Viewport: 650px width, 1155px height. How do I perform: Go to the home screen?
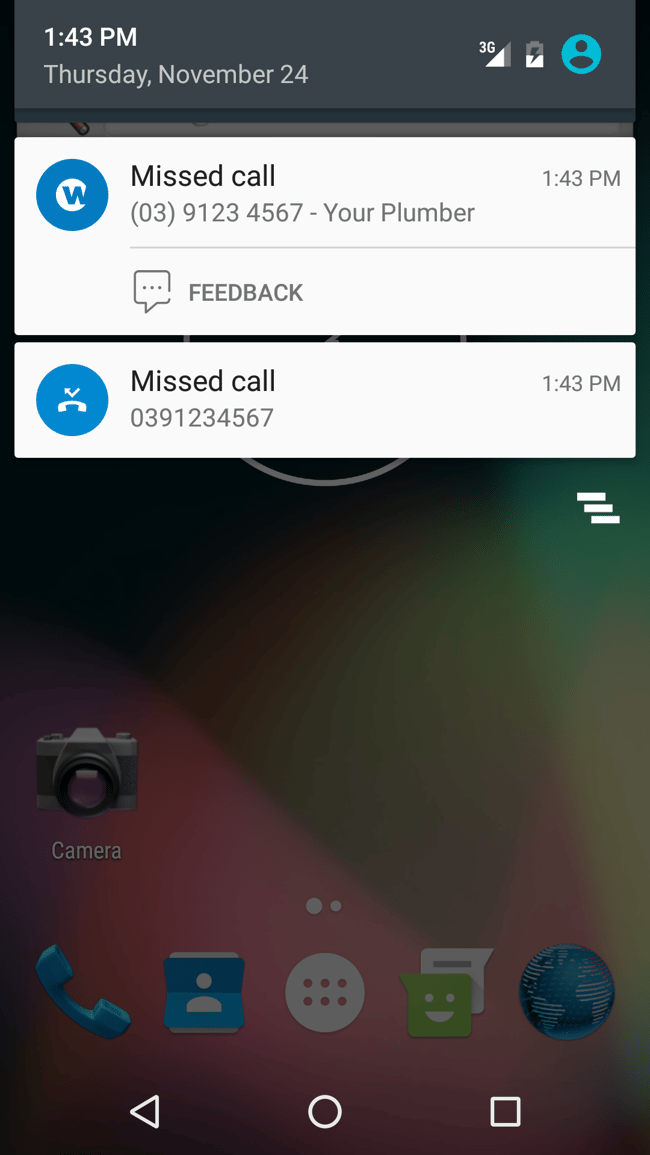point(325,1111)
